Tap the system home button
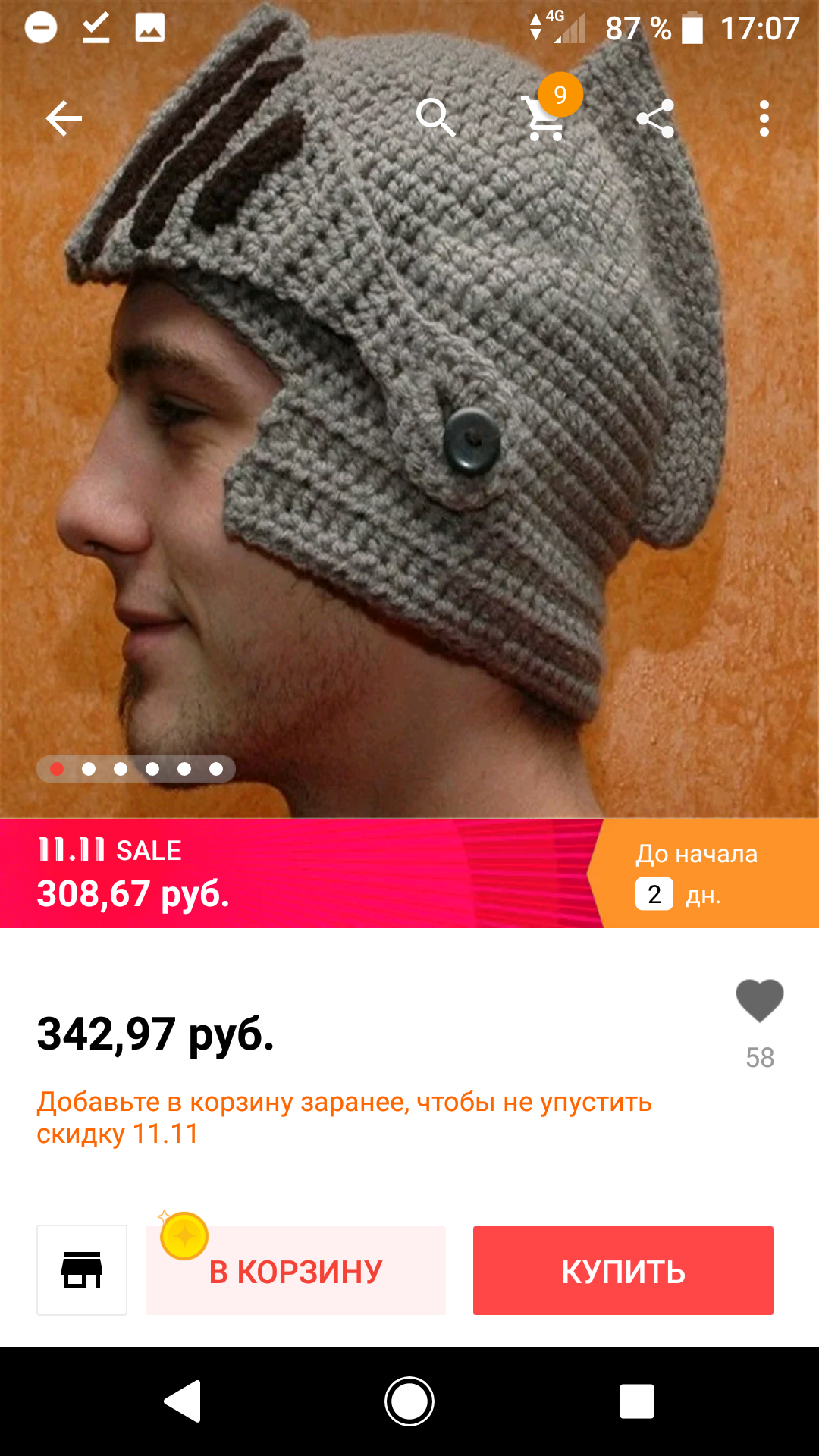This screenshot has height=1456, width=819. coord(409,1401)
